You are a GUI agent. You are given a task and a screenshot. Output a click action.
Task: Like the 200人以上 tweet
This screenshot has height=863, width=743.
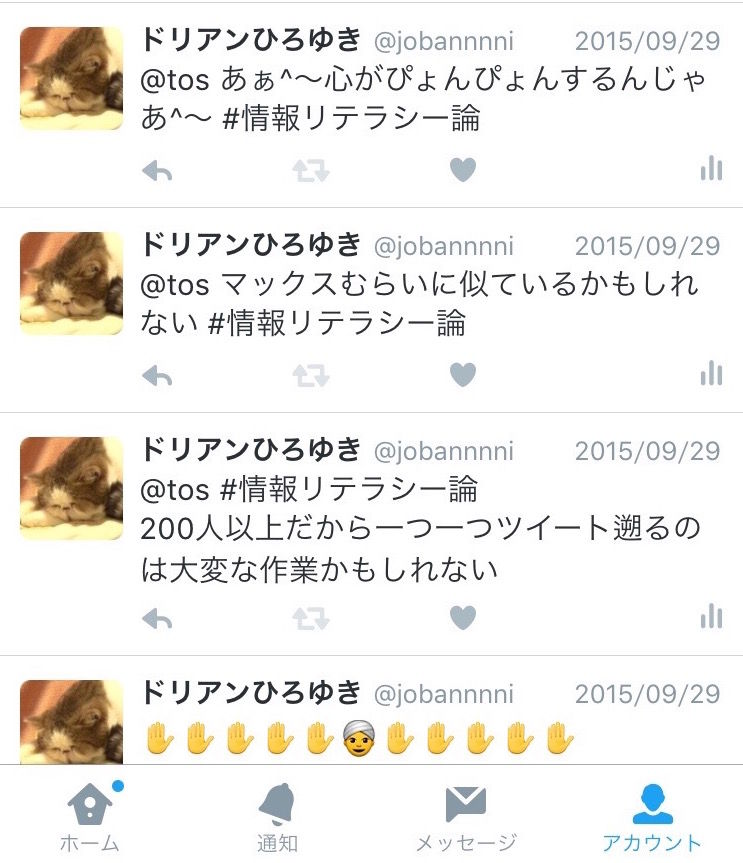[462, 618]
